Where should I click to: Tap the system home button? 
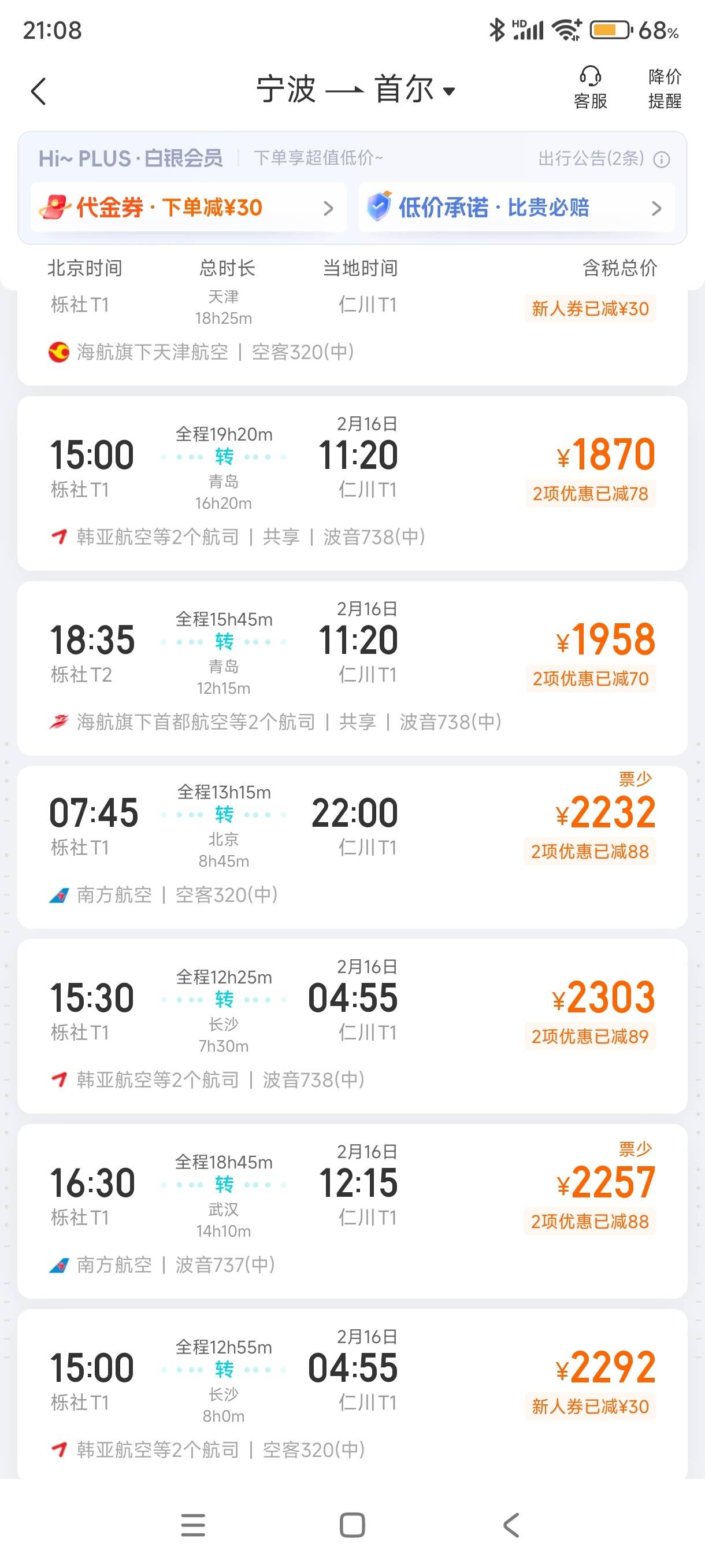[x=352, y=1525]
